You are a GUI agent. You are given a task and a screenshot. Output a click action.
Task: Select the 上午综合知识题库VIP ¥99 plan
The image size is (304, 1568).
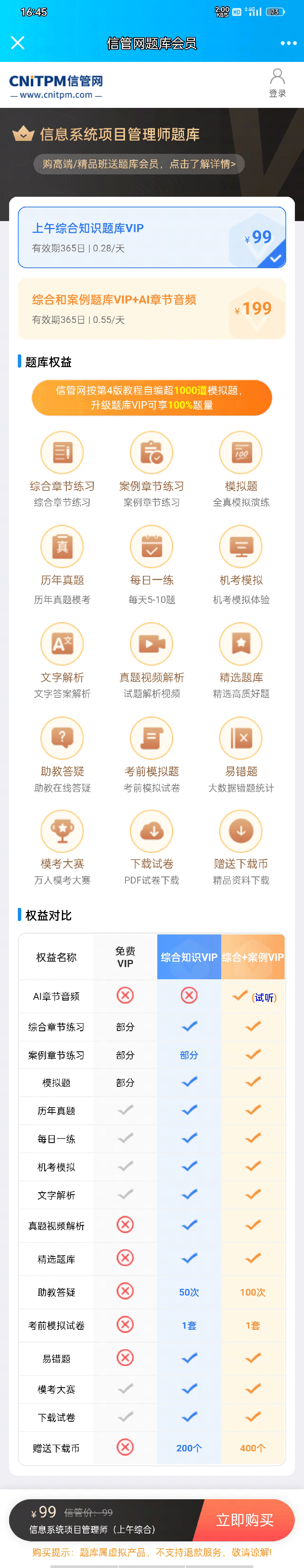click(x=152, y=237)
